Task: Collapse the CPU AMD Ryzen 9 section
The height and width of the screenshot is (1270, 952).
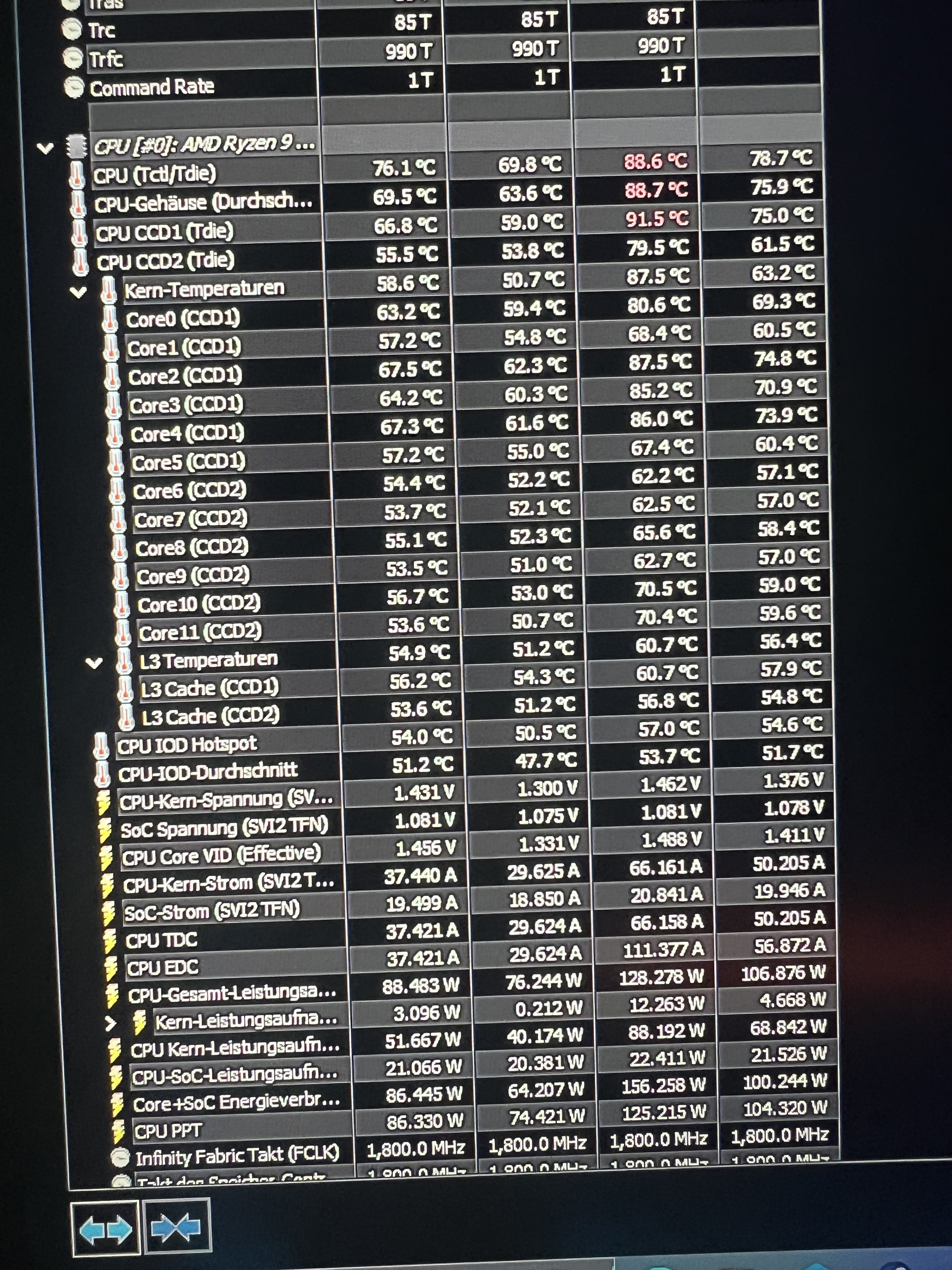Action: [45, 149]
